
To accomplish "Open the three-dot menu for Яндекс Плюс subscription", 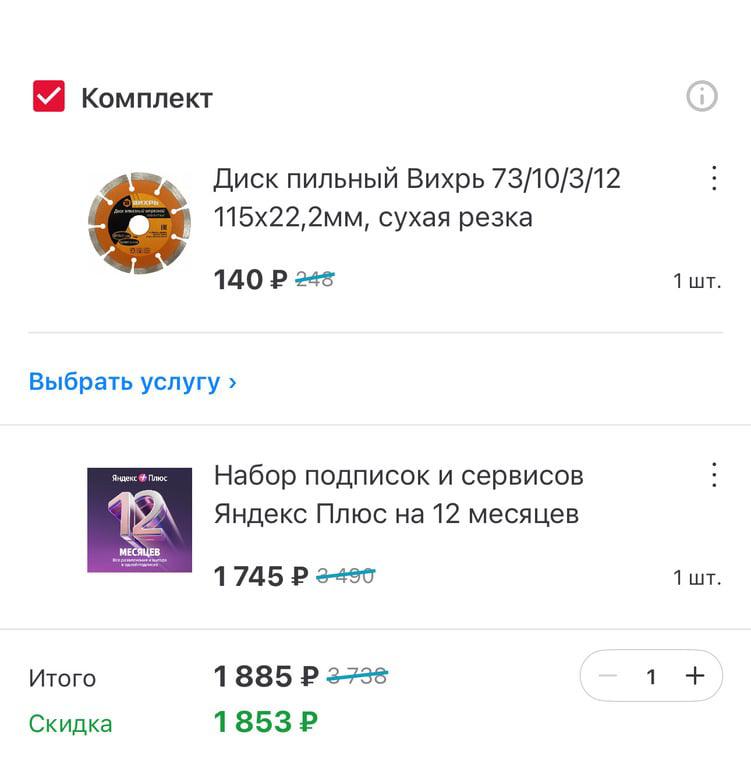I will [x=713, y=475].
